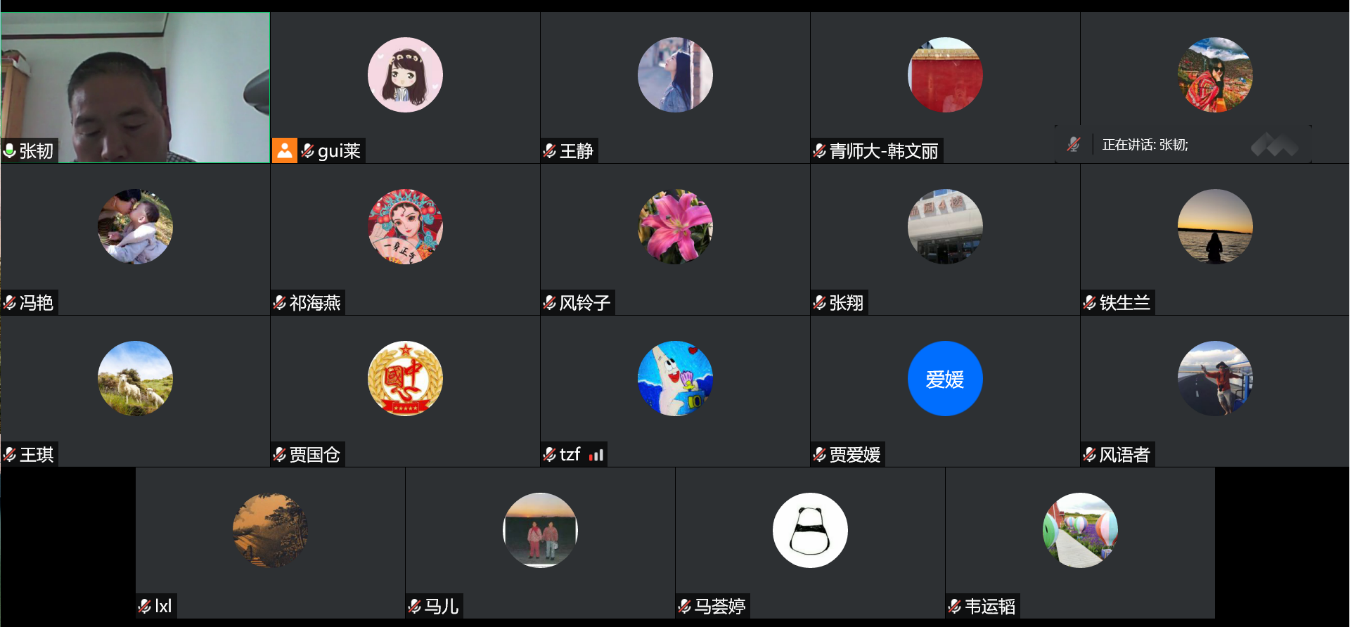Tap the 风铃子 participant tile
The image size is (1350, 627).
click(x=675, y=240)
